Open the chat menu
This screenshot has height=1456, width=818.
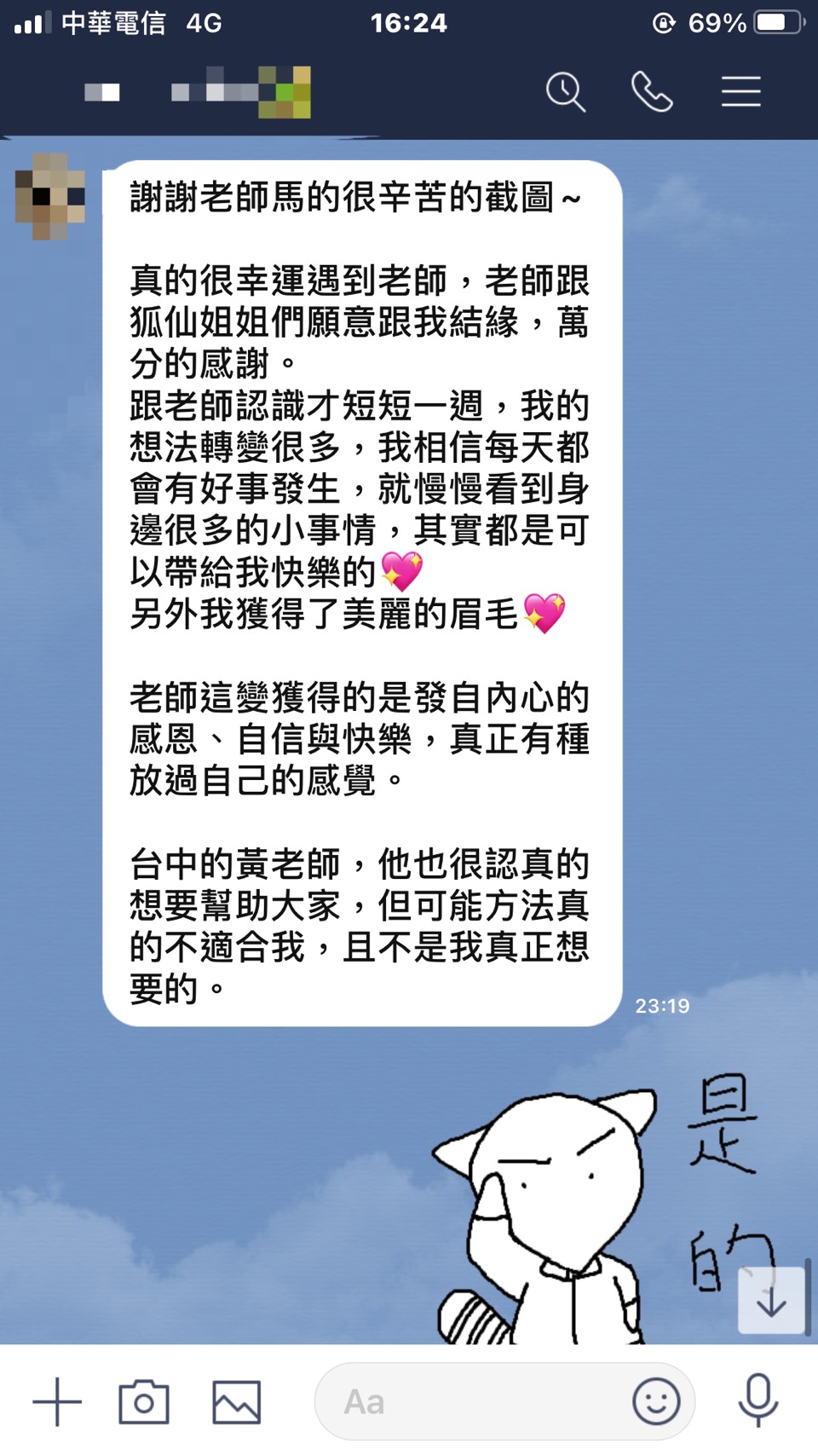click(x=740, y=92)
